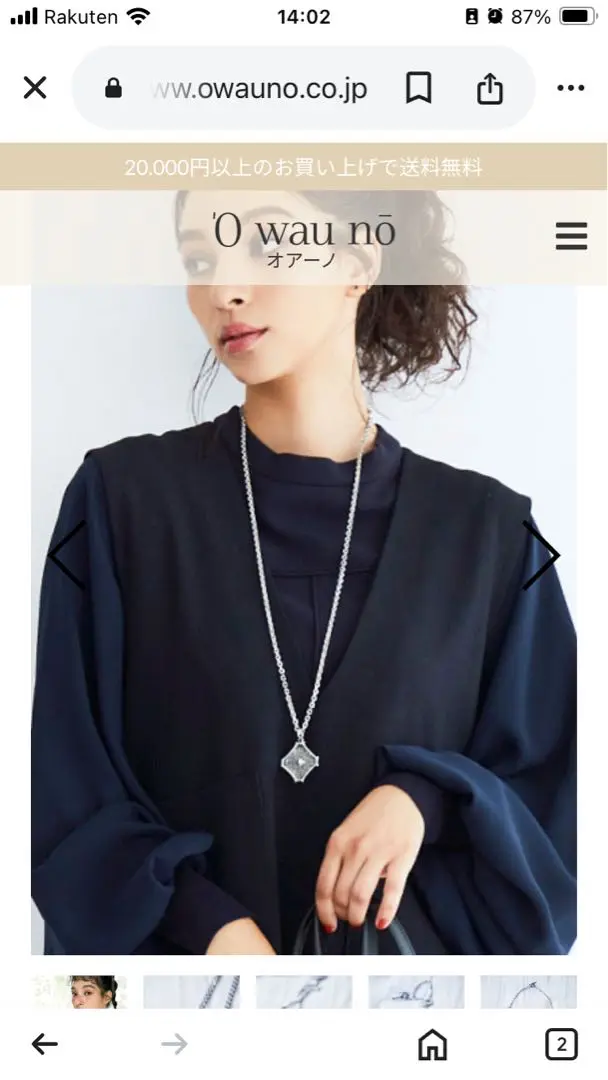Image resolution: width=608 pixels, height=1080 pixels.
Task: Show the next product image
Action: 540,555
